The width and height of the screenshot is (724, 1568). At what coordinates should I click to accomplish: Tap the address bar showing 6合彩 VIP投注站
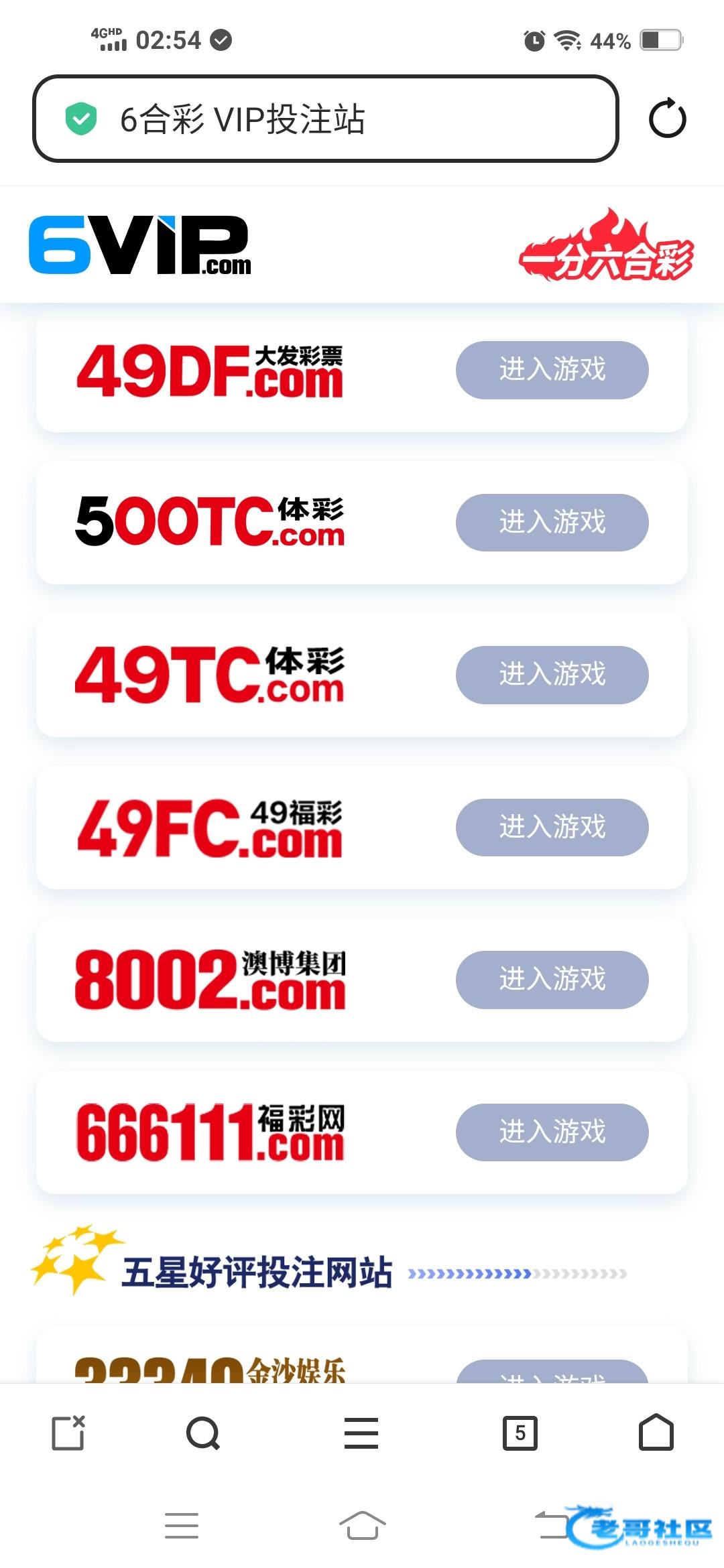325,119
